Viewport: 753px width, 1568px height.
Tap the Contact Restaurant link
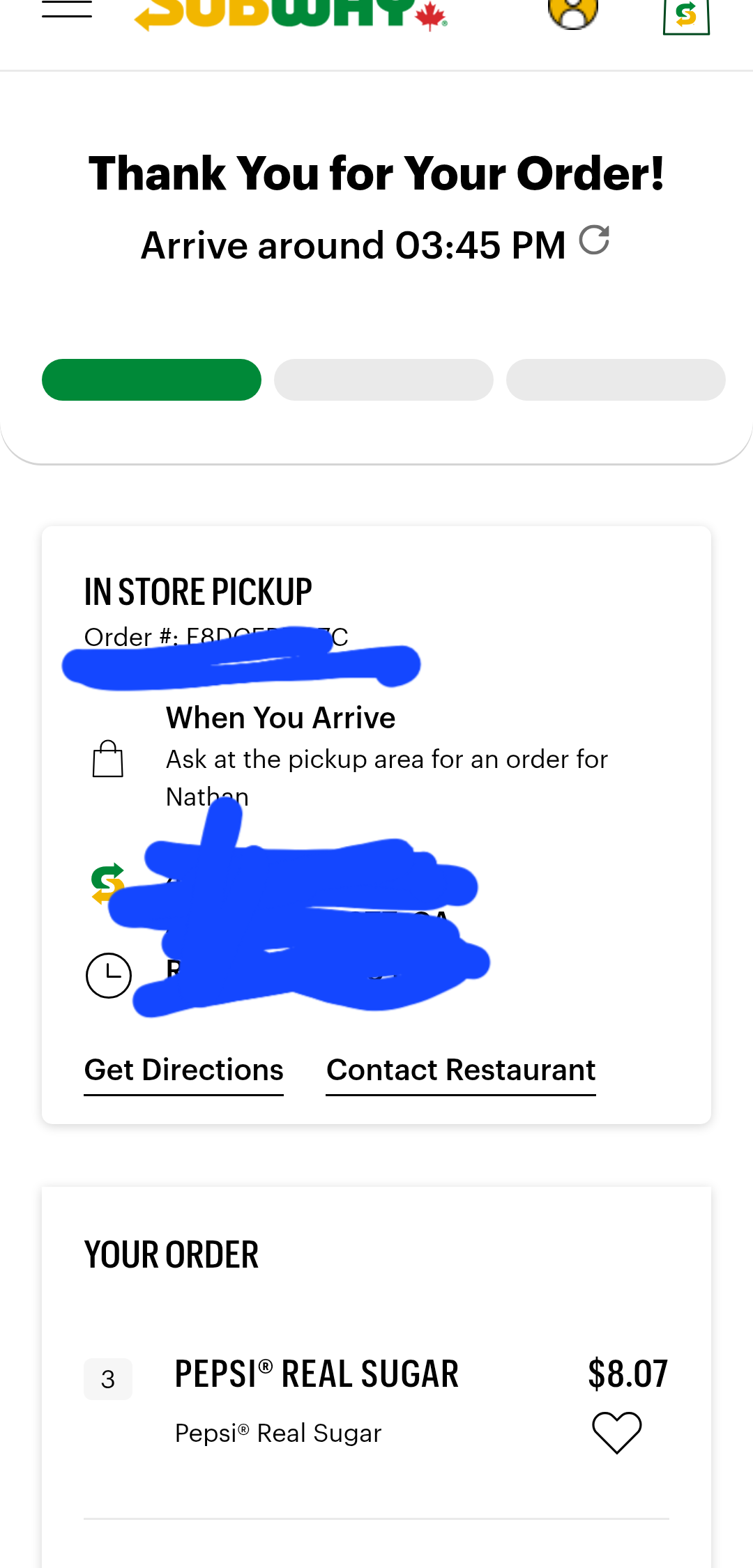pyautogui.click(x=461, y=1070)
